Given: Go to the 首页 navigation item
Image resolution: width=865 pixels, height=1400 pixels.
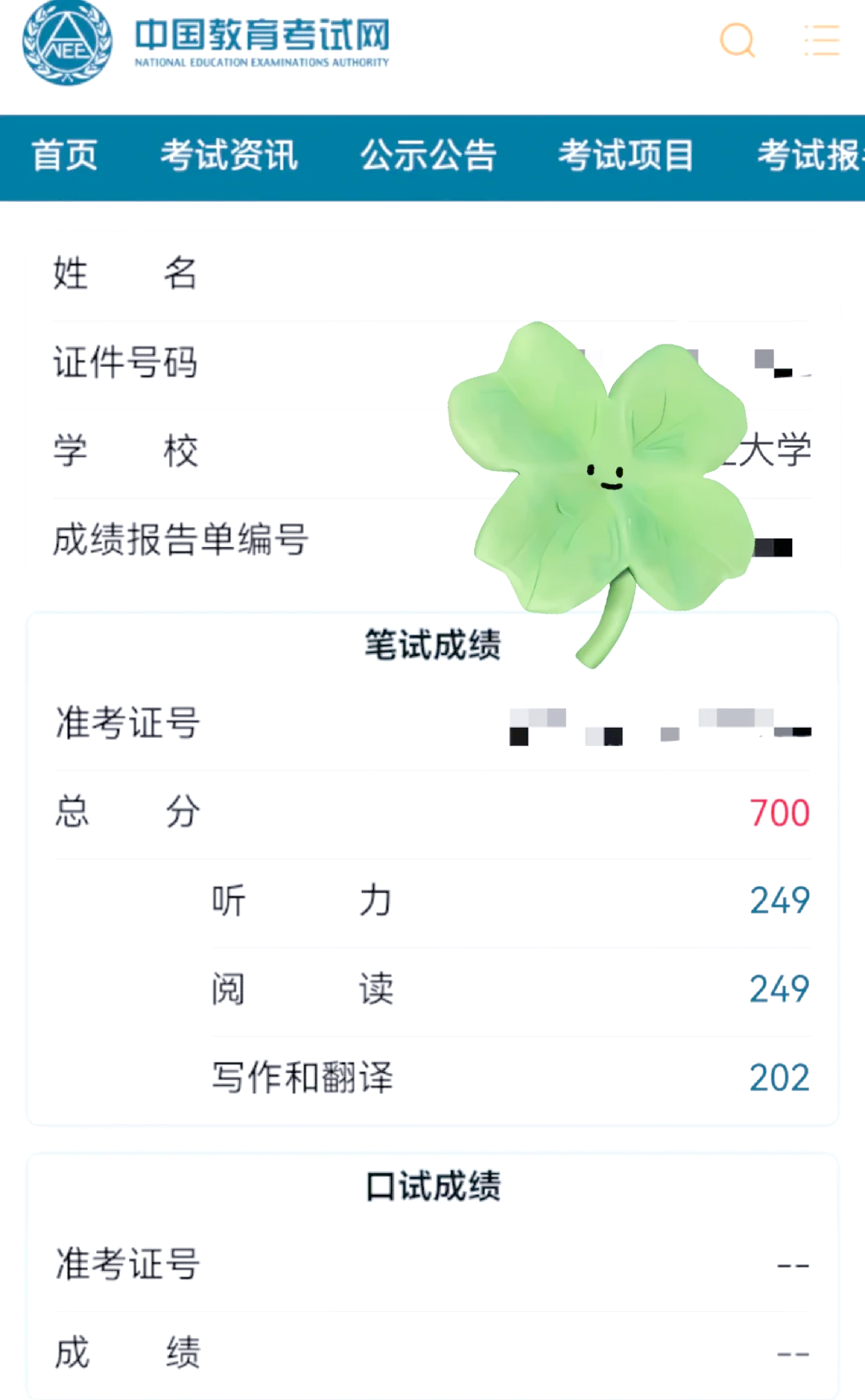Looking at the screenshot, I should (x=64, y=155).
